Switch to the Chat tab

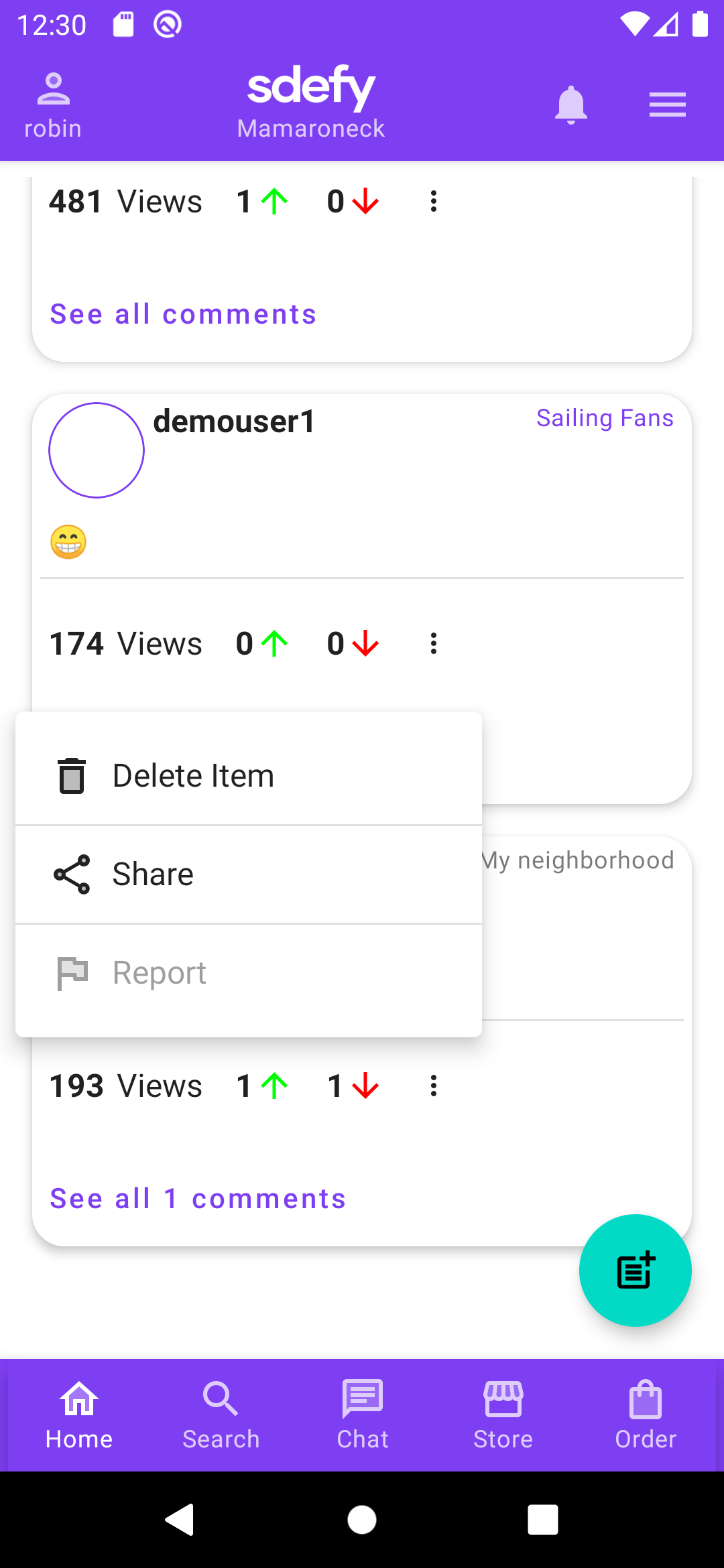pos(362,1415)
